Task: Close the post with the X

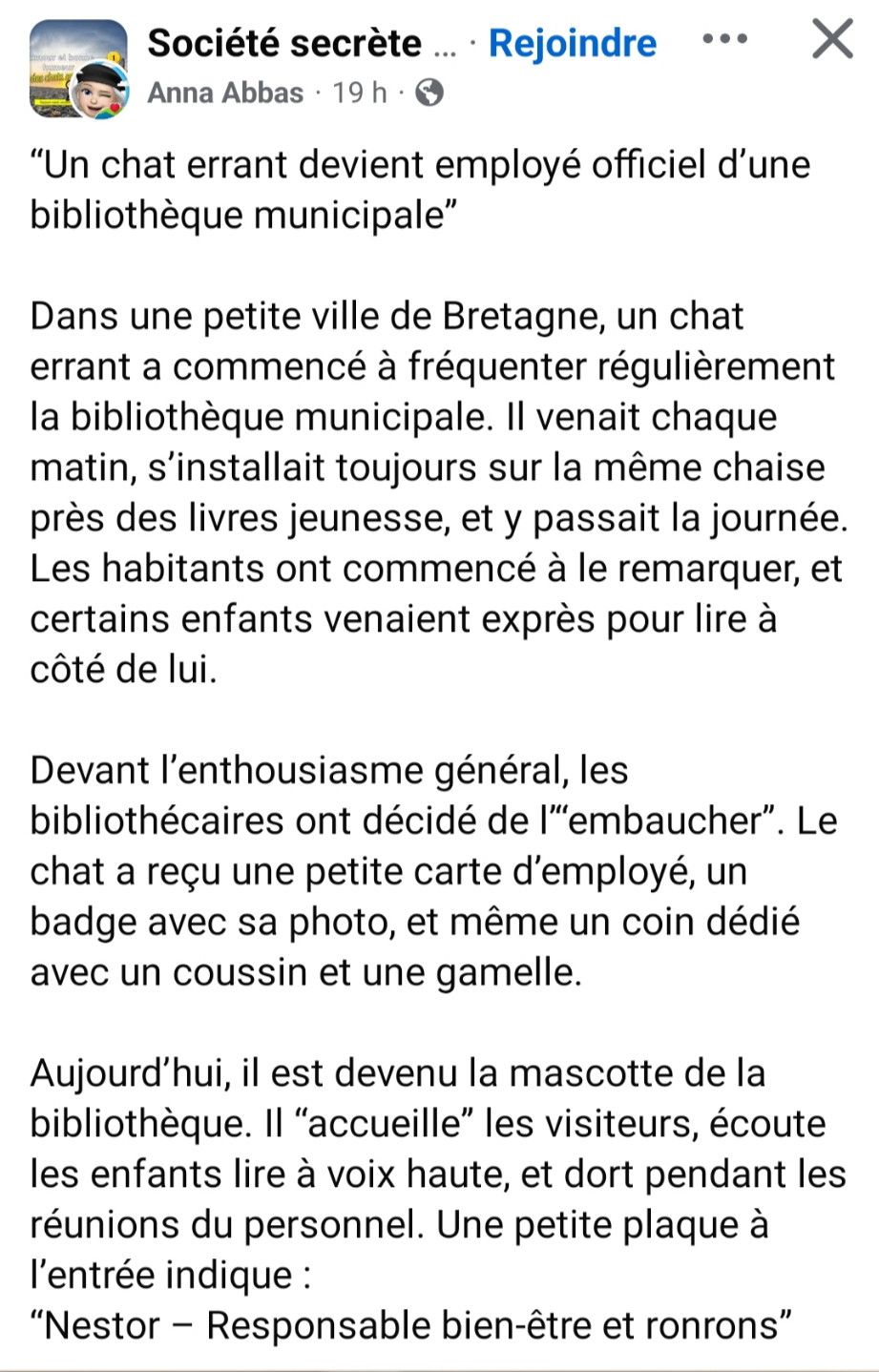Action: tap(831, 40)
